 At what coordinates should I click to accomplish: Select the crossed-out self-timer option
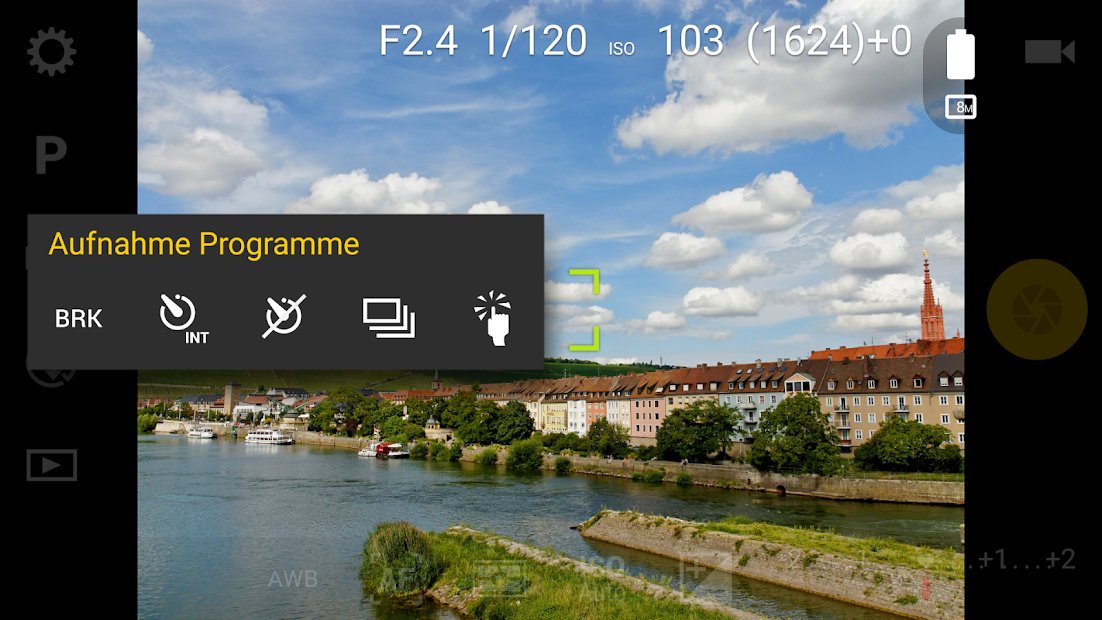click(283, 317)
